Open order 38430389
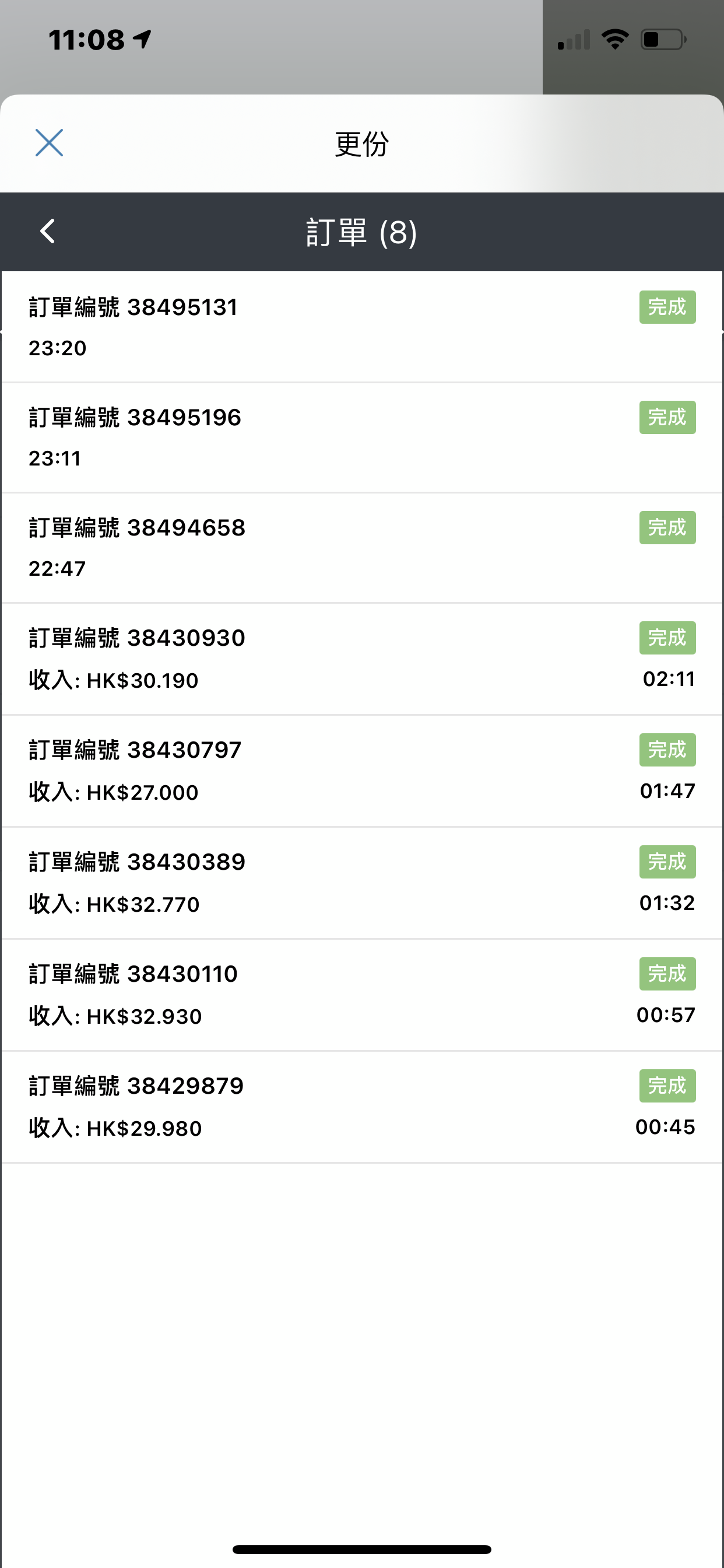 coord(362,883)
